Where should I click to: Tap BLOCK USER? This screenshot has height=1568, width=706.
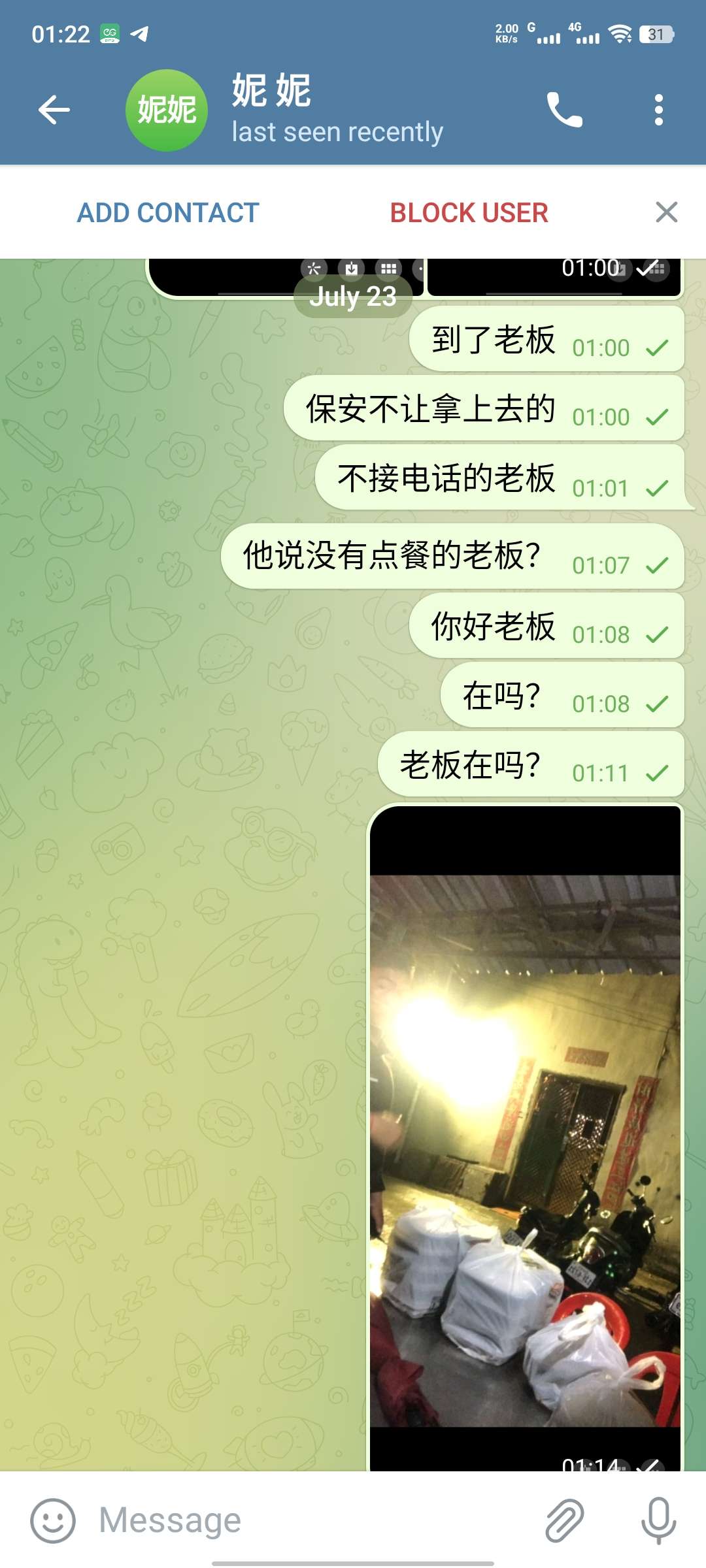coord(469,213)
